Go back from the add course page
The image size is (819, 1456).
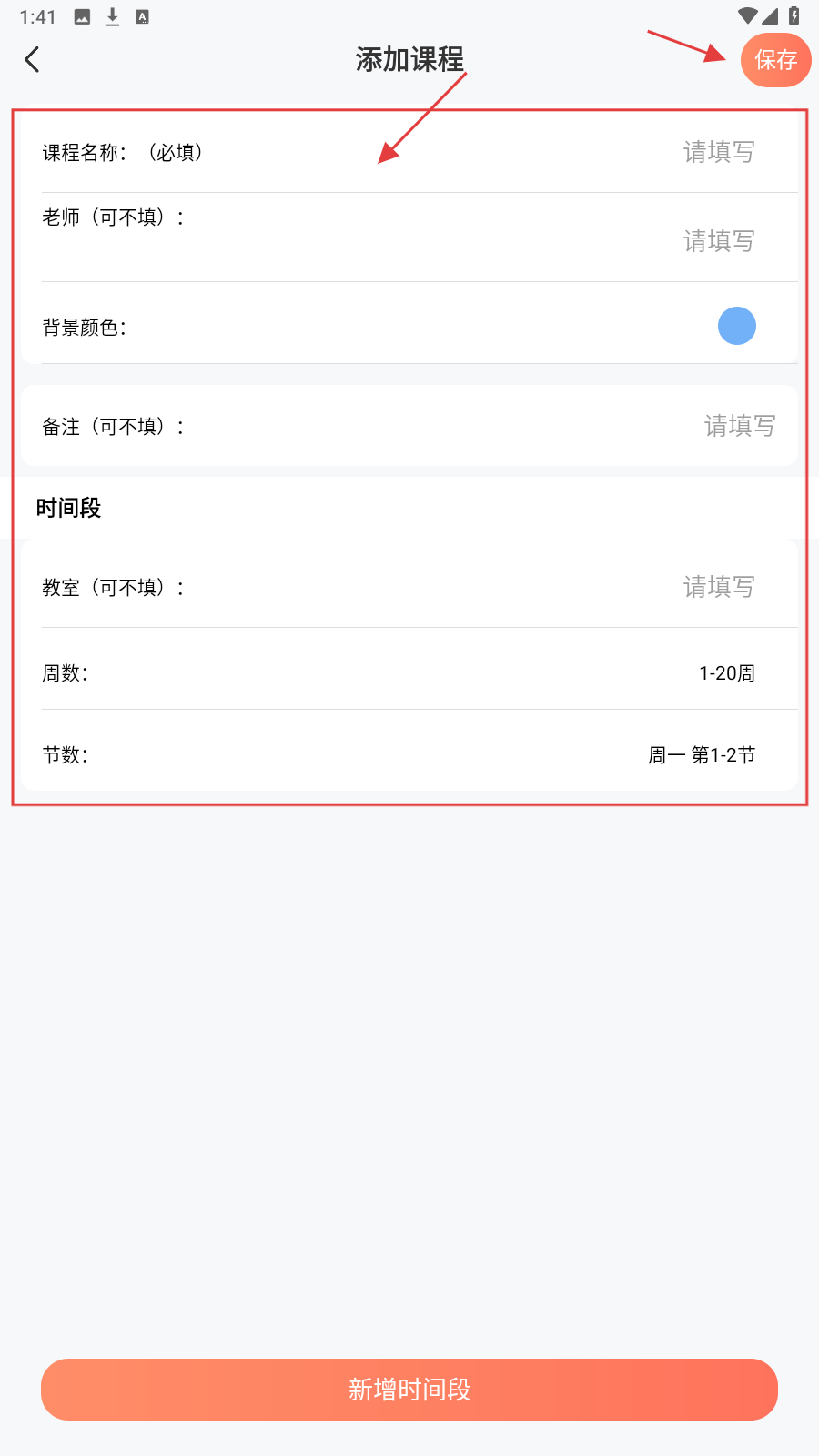click(33, 60)
